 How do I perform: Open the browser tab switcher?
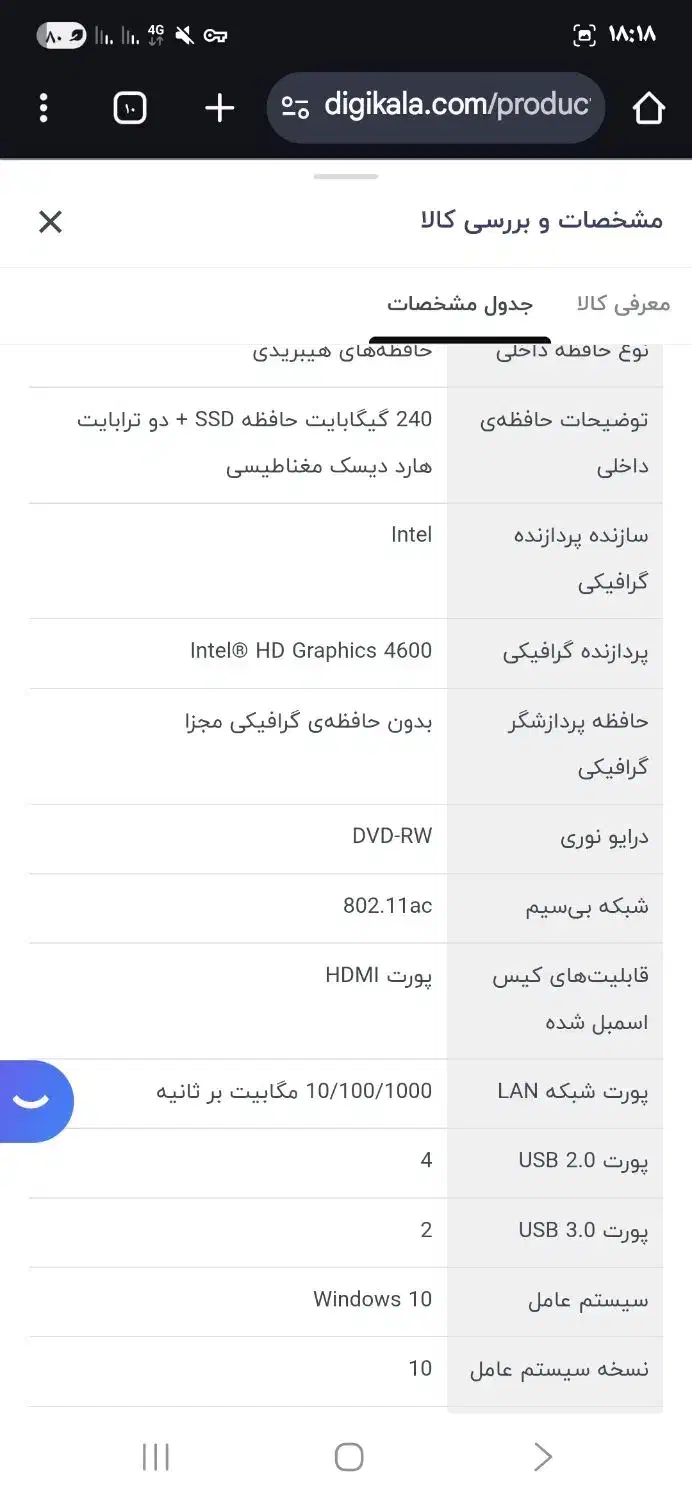click(130, 108)
